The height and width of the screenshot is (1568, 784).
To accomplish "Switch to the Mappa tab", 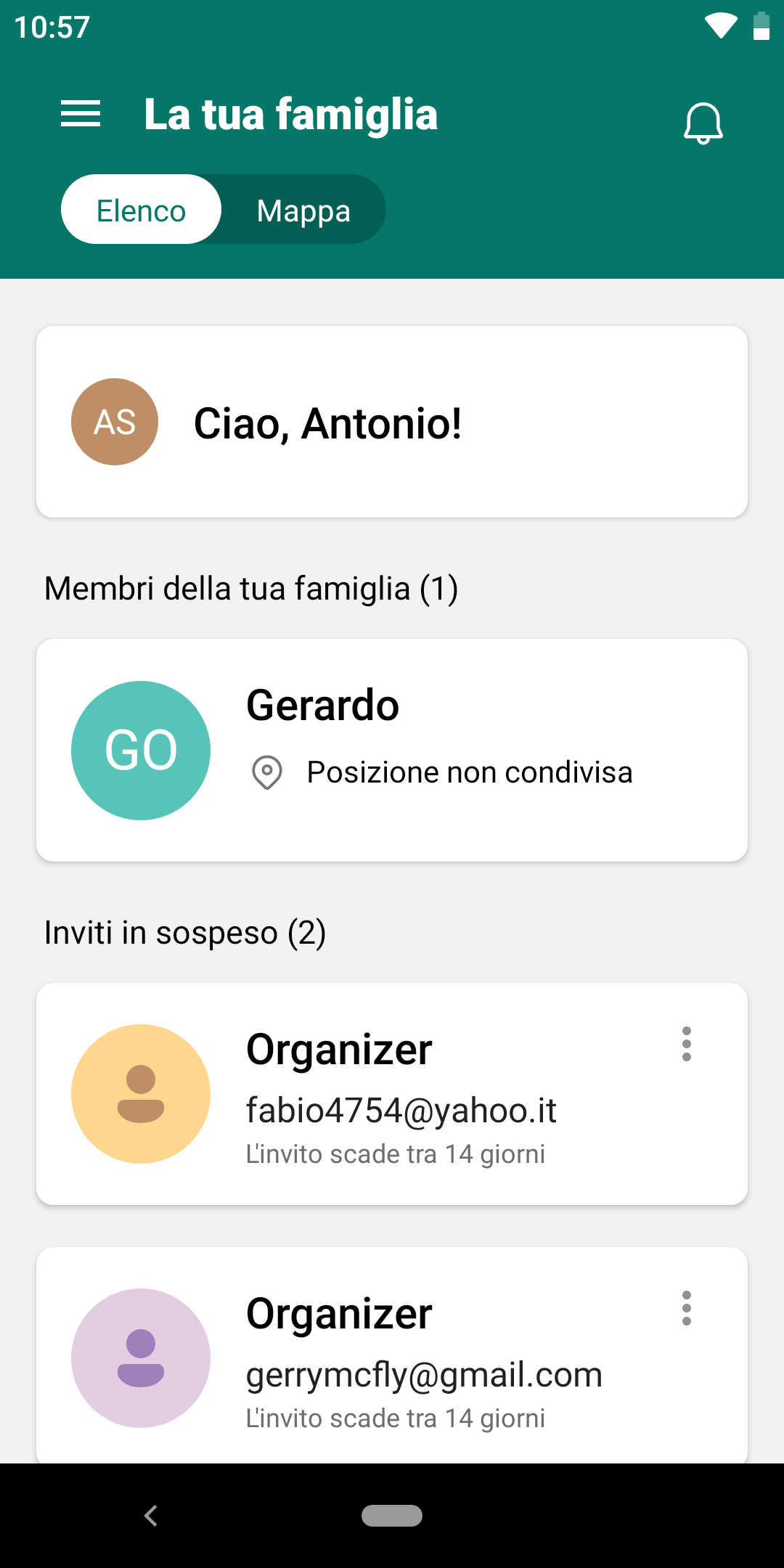I will 303,210.
